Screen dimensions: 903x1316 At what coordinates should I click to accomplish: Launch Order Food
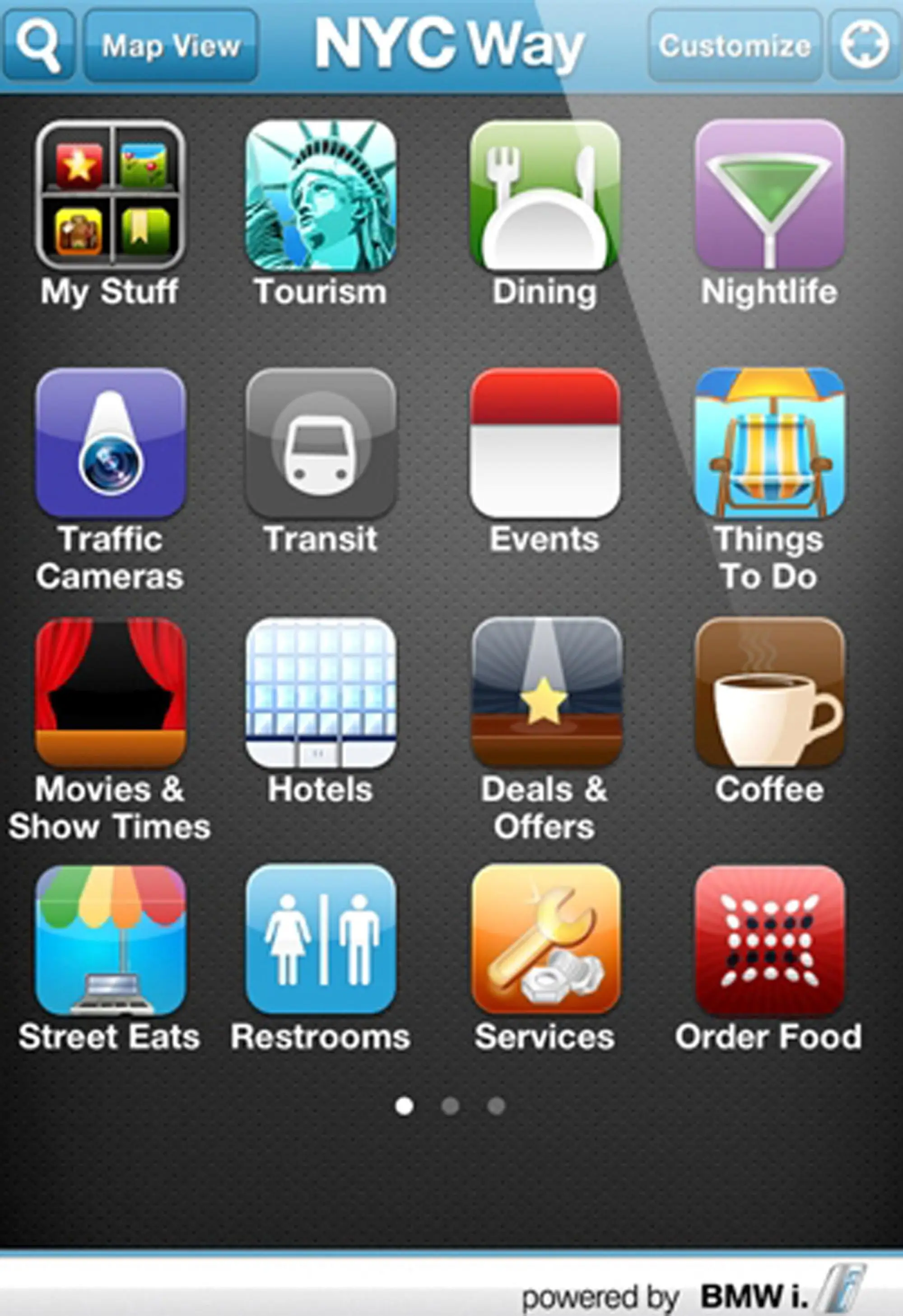pyautogui.click(x=769, y=940)
